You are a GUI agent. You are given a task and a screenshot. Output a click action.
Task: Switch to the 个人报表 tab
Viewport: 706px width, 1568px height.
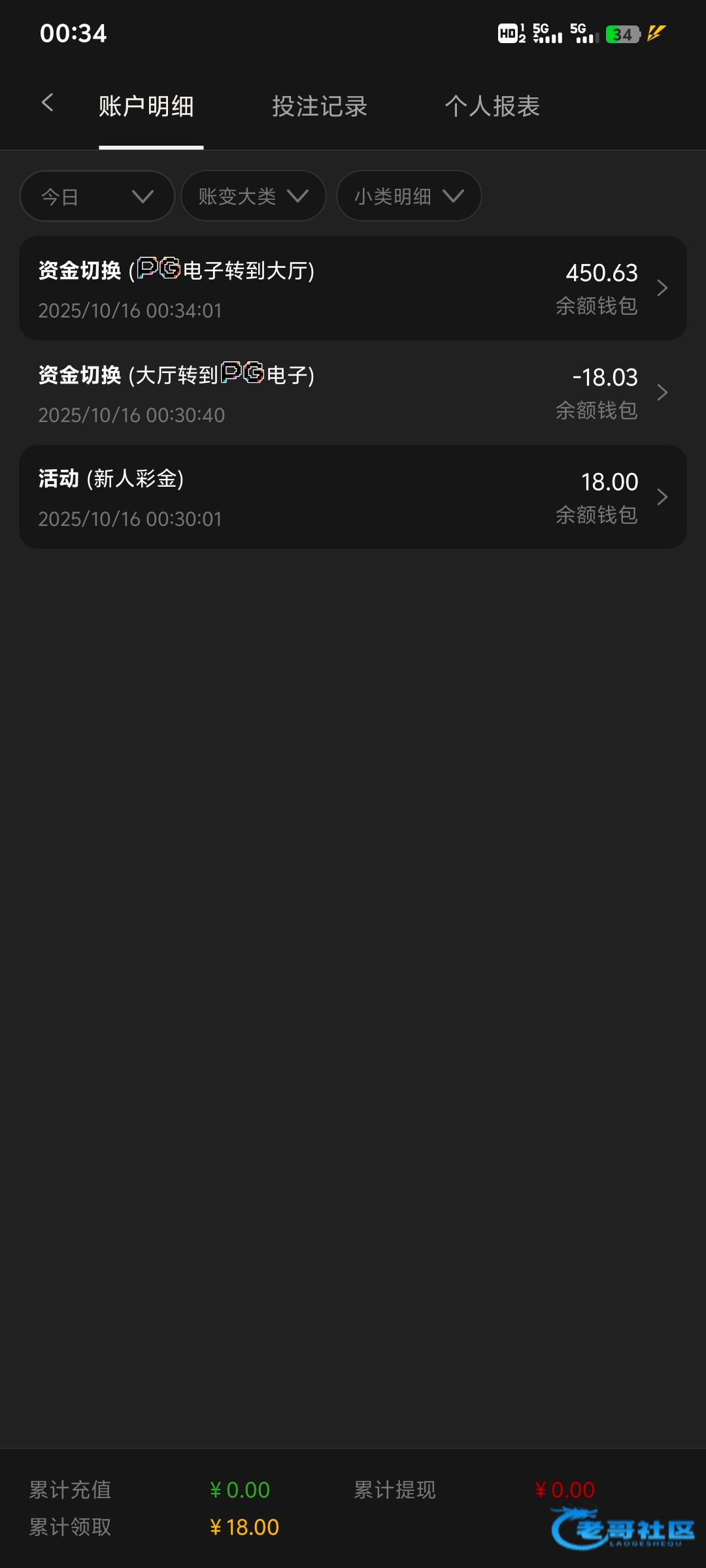click(492, 106)
